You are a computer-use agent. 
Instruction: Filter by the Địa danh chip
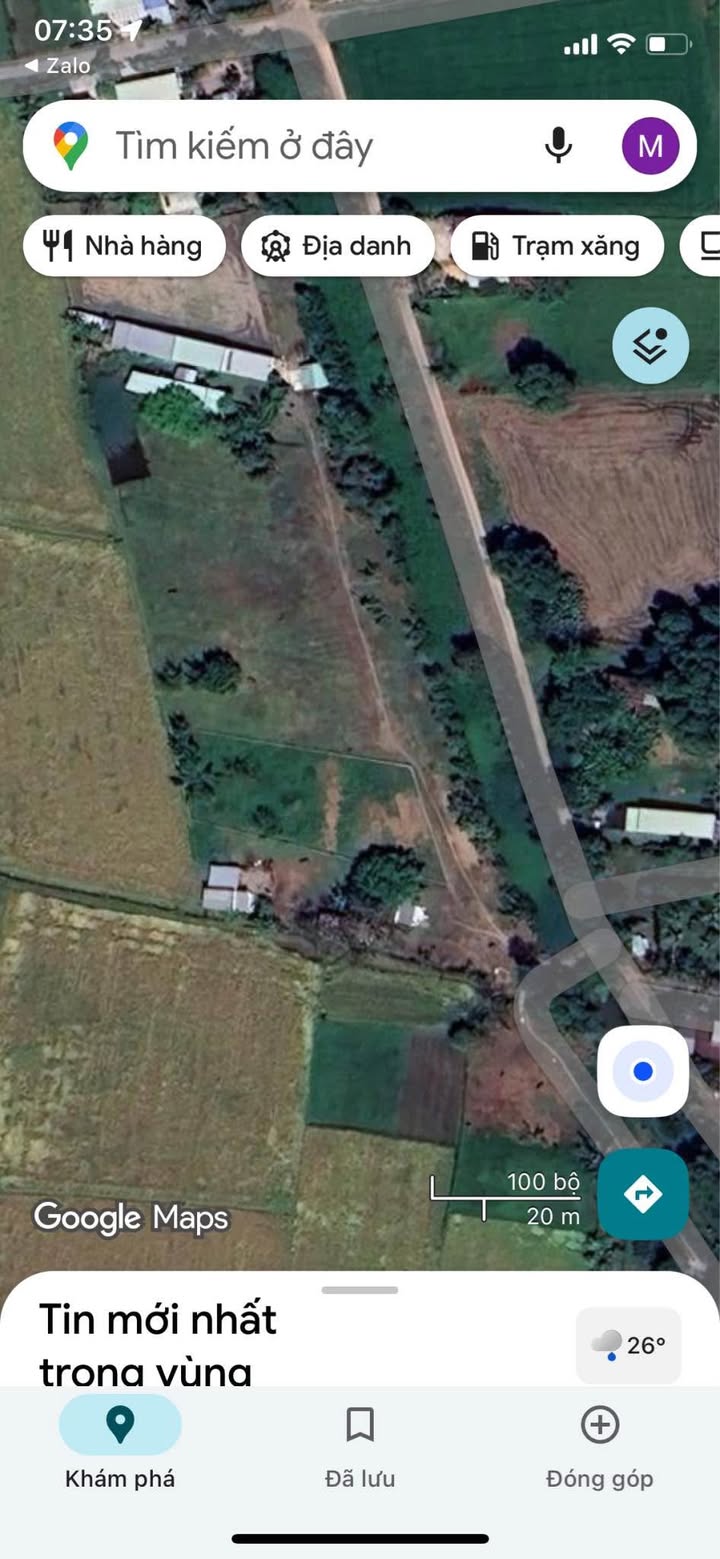click(338, 246)
